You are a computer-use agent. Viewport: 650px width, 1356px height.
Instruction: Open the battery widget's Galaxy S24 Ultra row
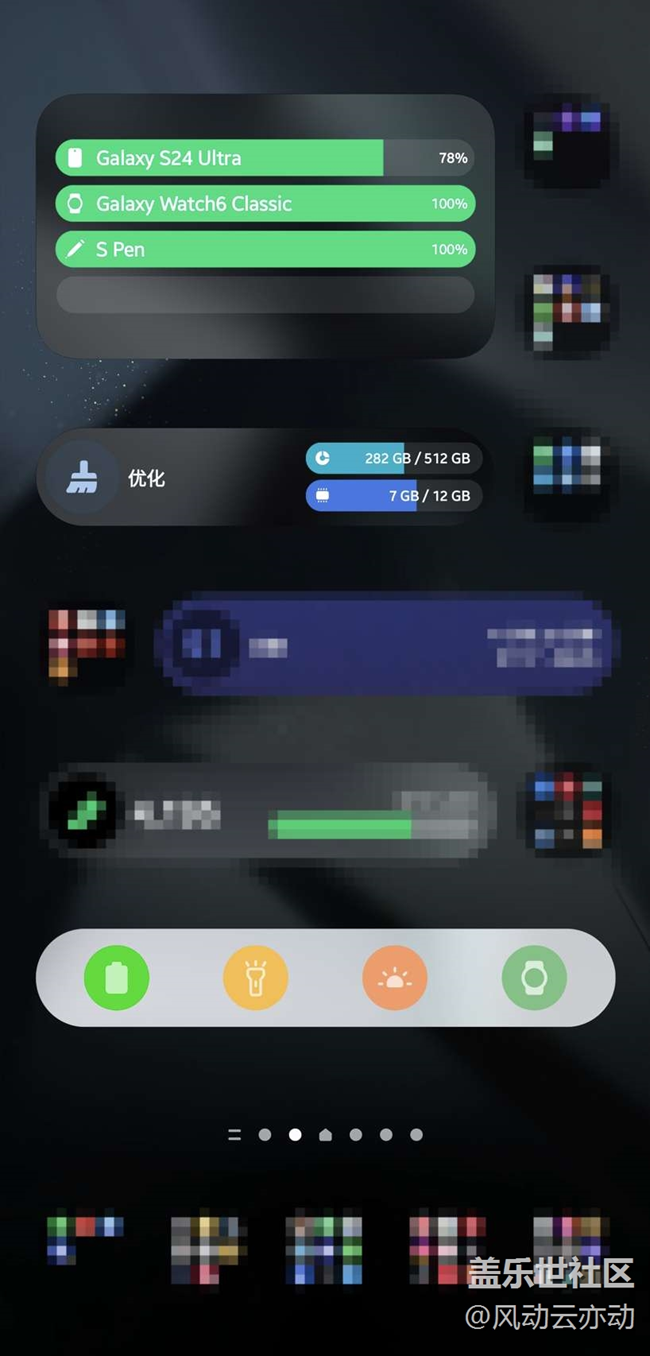pos(265,158)
